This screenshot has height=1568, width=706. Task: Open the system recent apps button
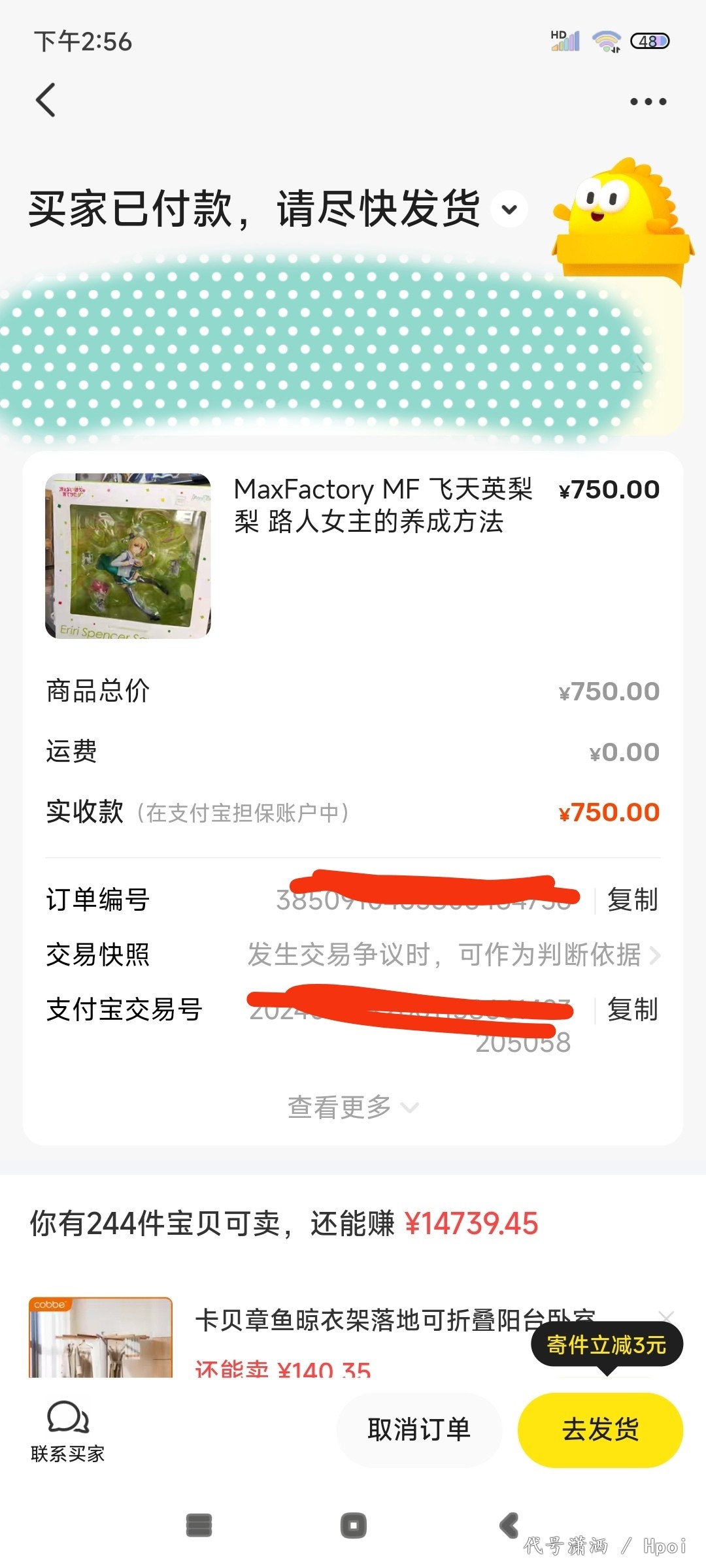(199, 1525)
